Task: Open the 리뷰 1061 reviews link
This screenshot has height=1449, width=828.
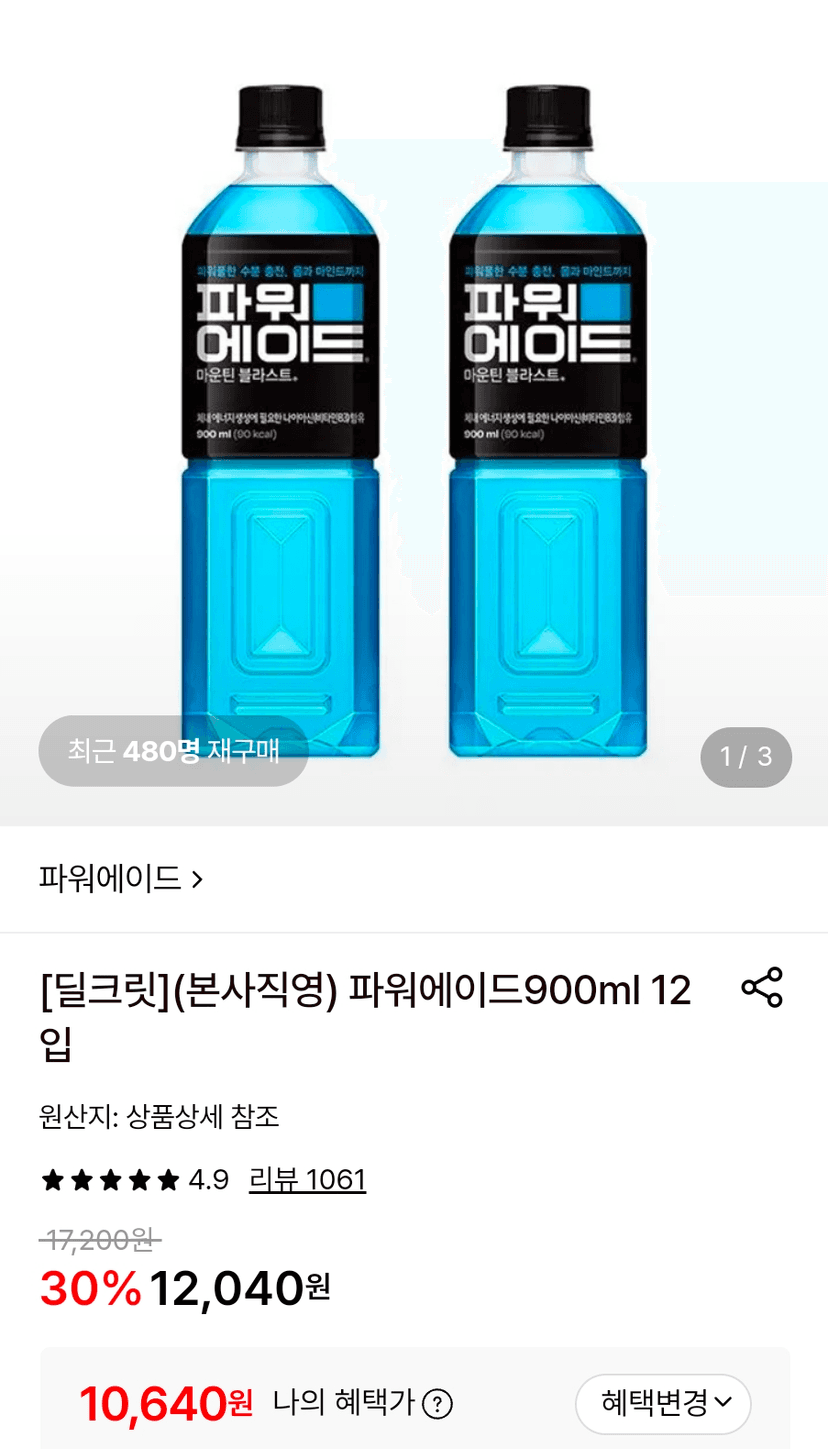Action: point(307,1180)
